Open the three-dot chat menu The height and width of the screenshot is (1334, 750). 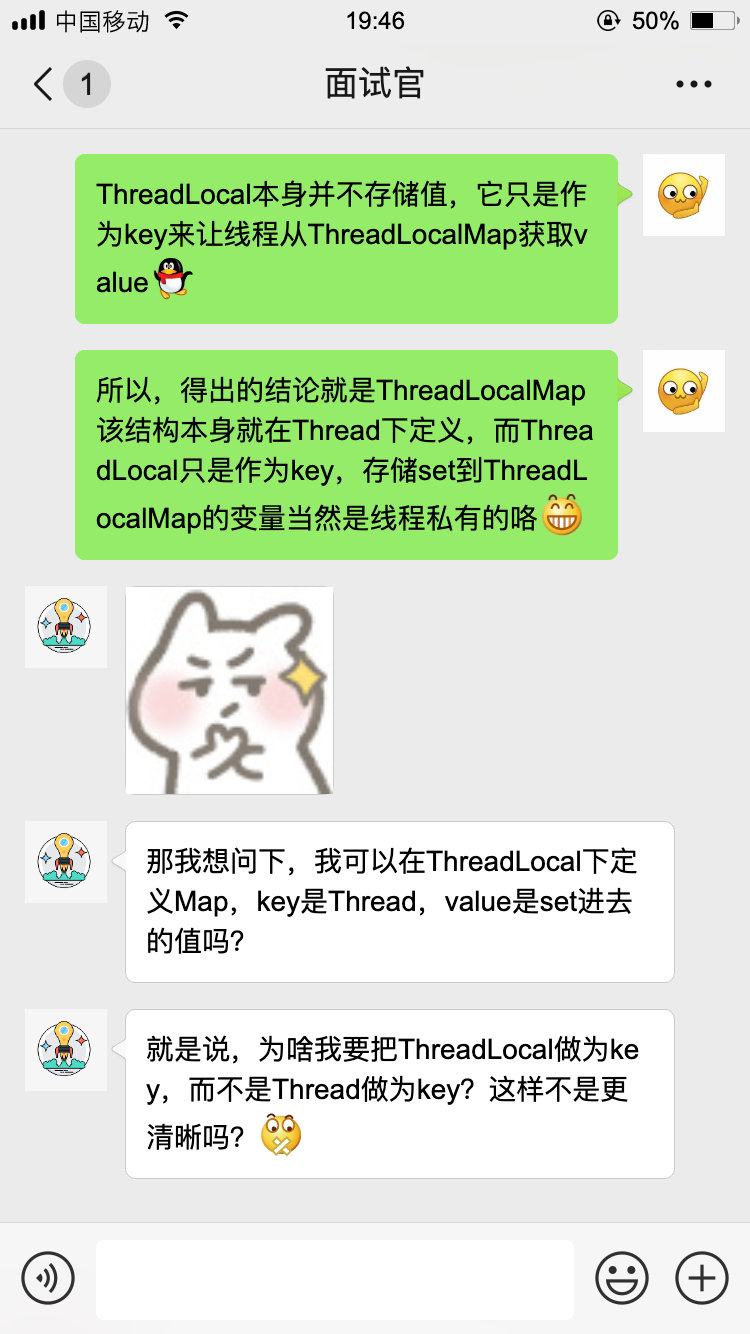click(693, 85)
